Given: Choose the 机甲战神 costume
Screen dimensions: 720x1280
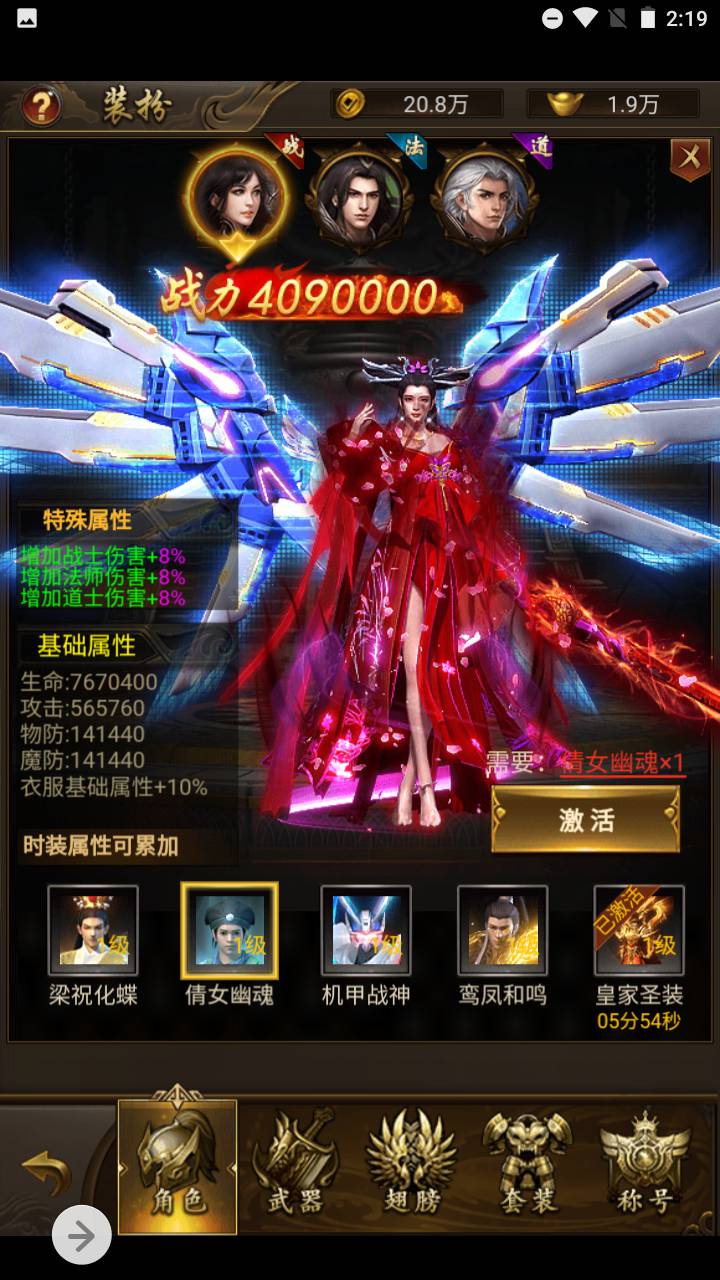Looking at the screenshot, I should (x=366, y=931).
